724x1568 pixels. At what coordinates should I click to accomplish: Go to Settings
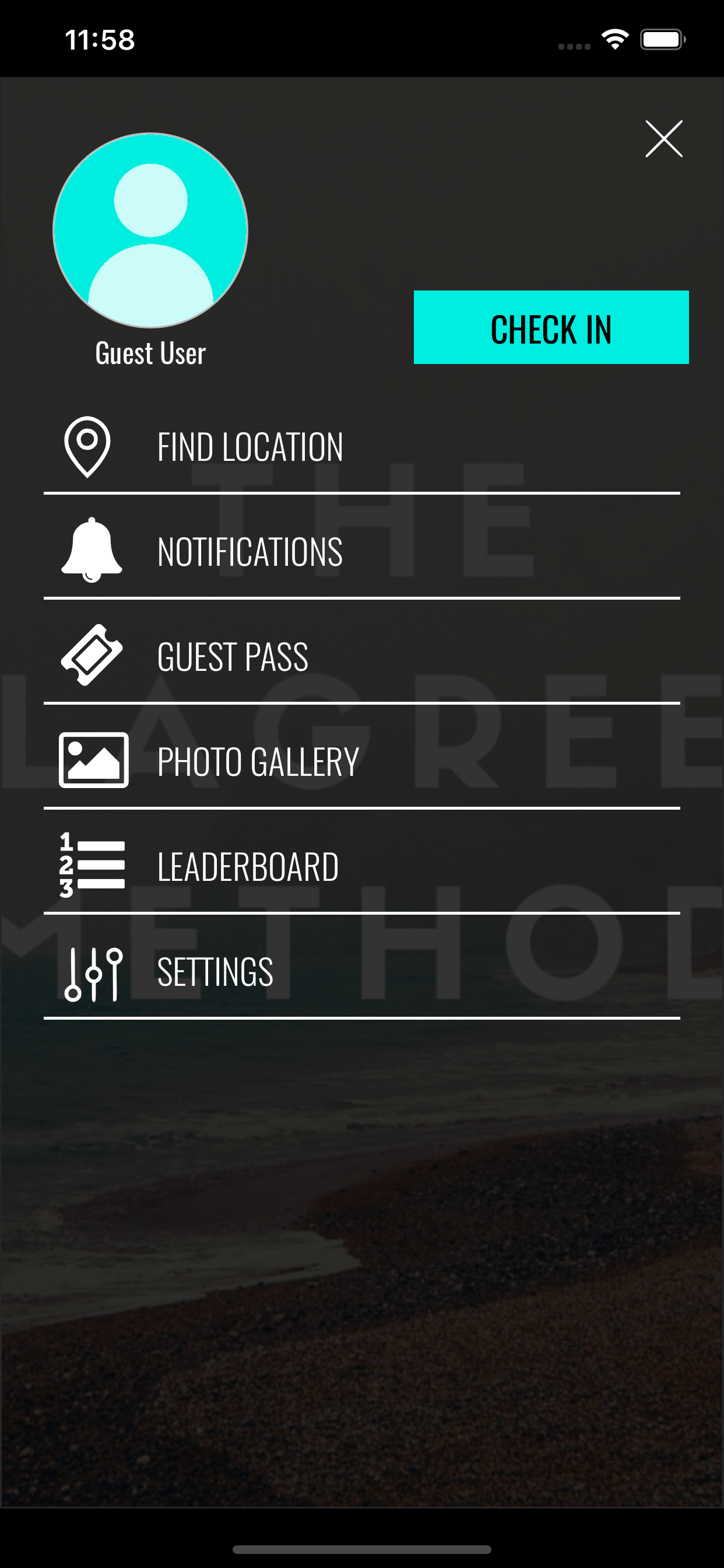pos(361,971)
